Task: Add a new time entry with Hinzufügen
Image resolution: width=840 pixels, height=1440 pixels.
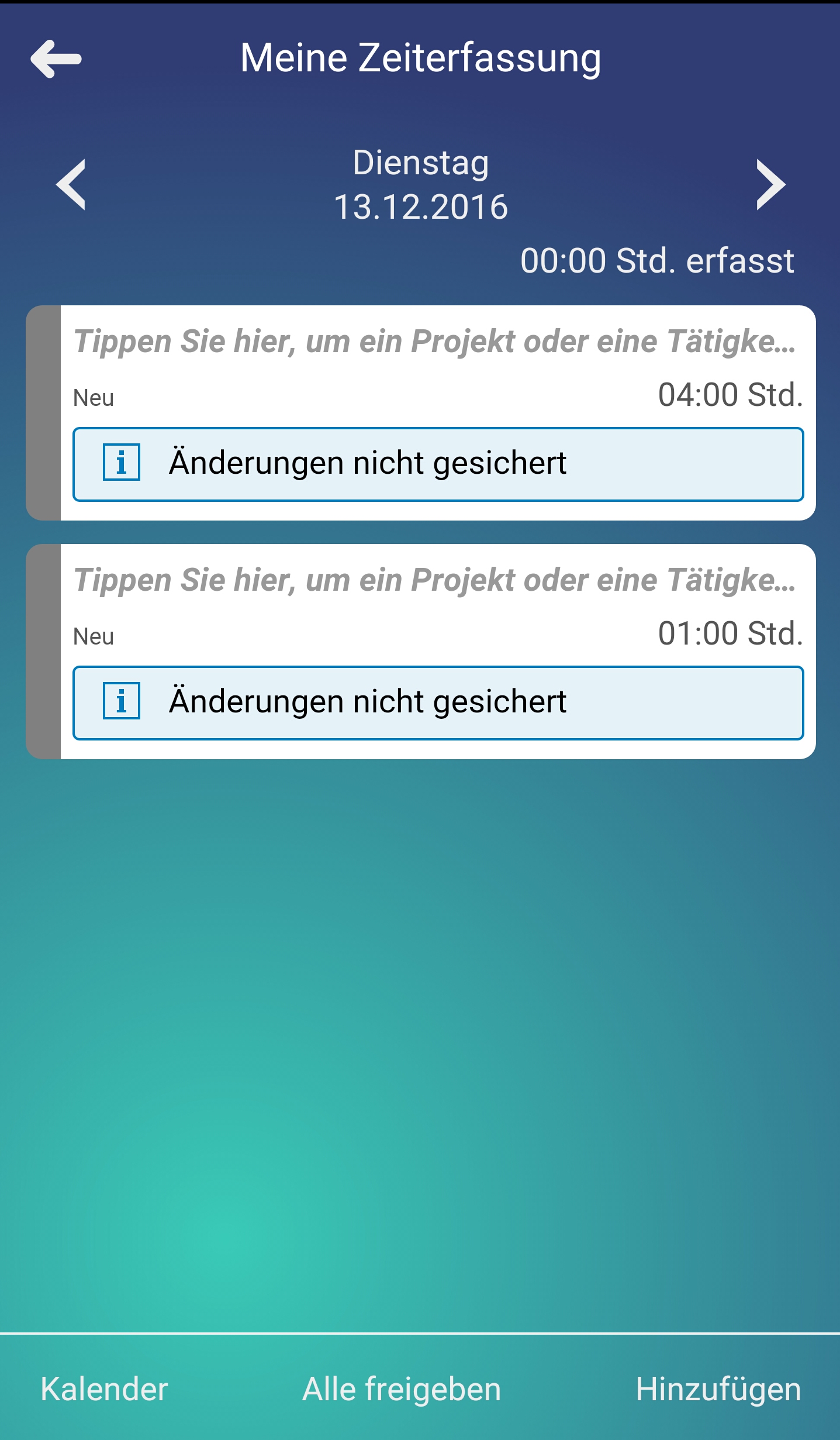Action: 720,1388
